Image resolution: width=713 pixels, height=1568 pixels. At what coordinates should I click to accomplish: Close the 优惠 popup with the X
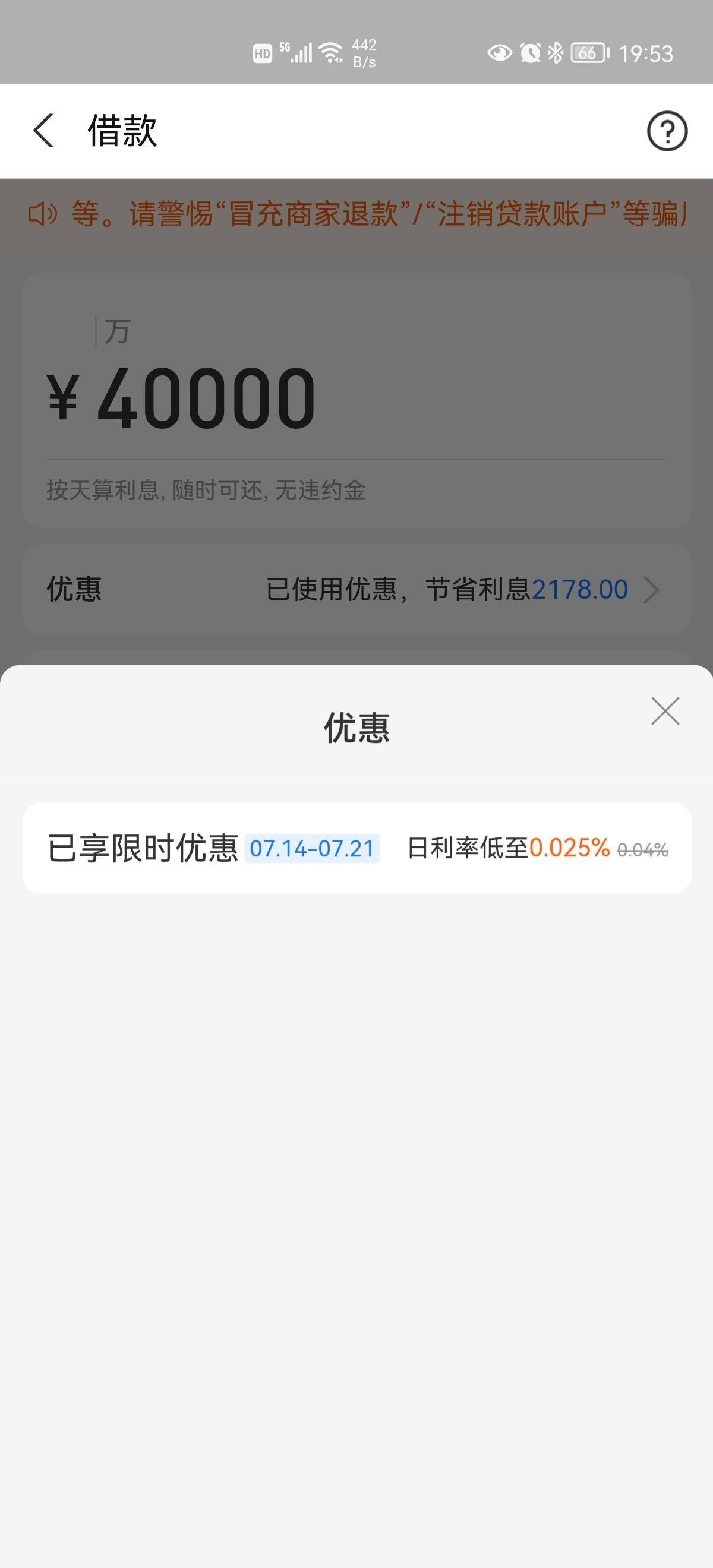pos(664,711)
